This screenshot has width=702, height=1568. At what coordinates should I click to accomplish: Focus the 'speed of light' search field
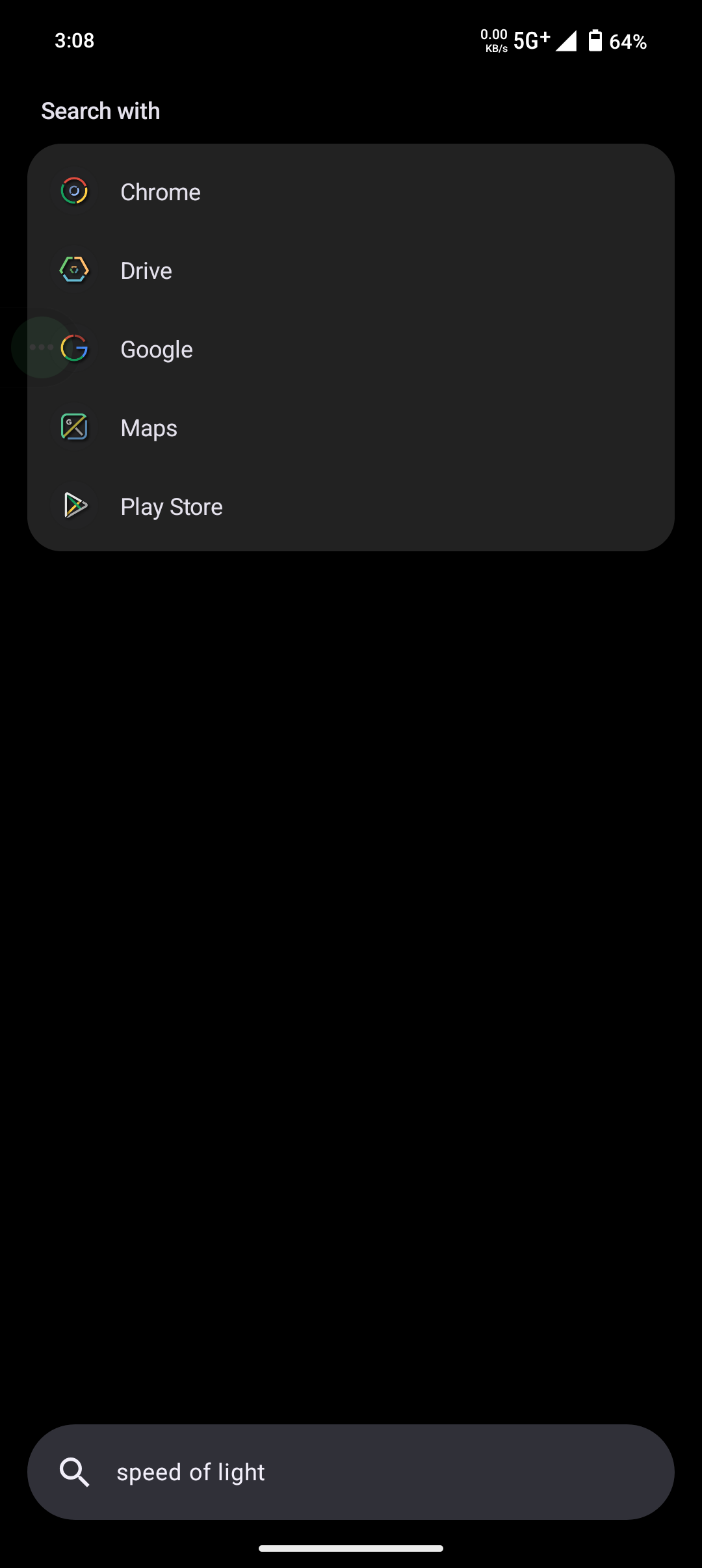click(377, 1472)
